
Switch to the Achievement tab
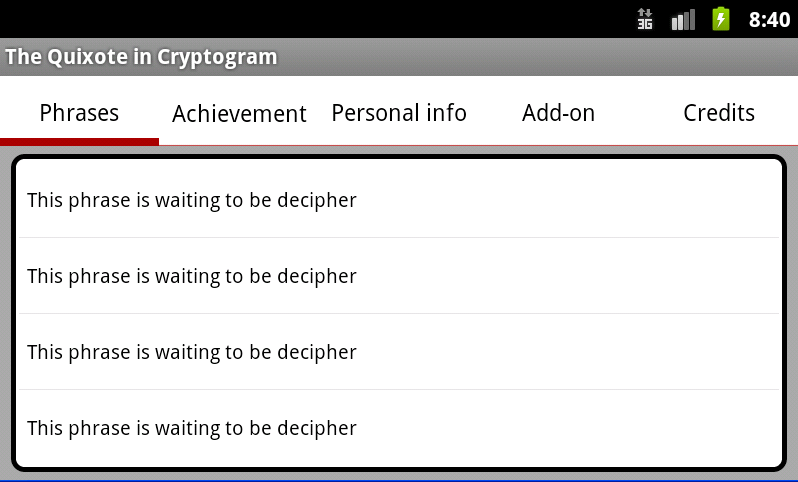tap(239, 113)
